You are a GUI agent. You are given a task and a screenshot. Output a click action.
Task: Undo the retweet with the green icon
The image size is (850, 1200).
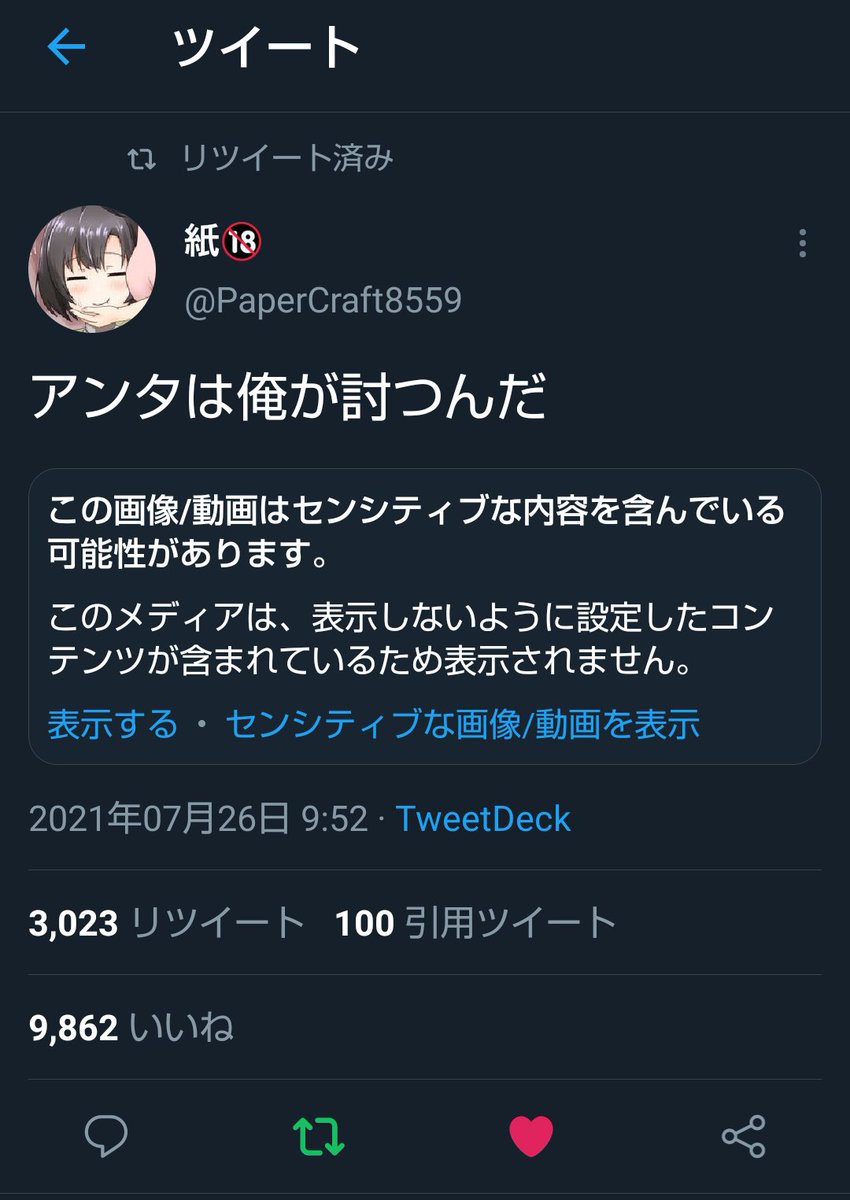point(318,1135)
